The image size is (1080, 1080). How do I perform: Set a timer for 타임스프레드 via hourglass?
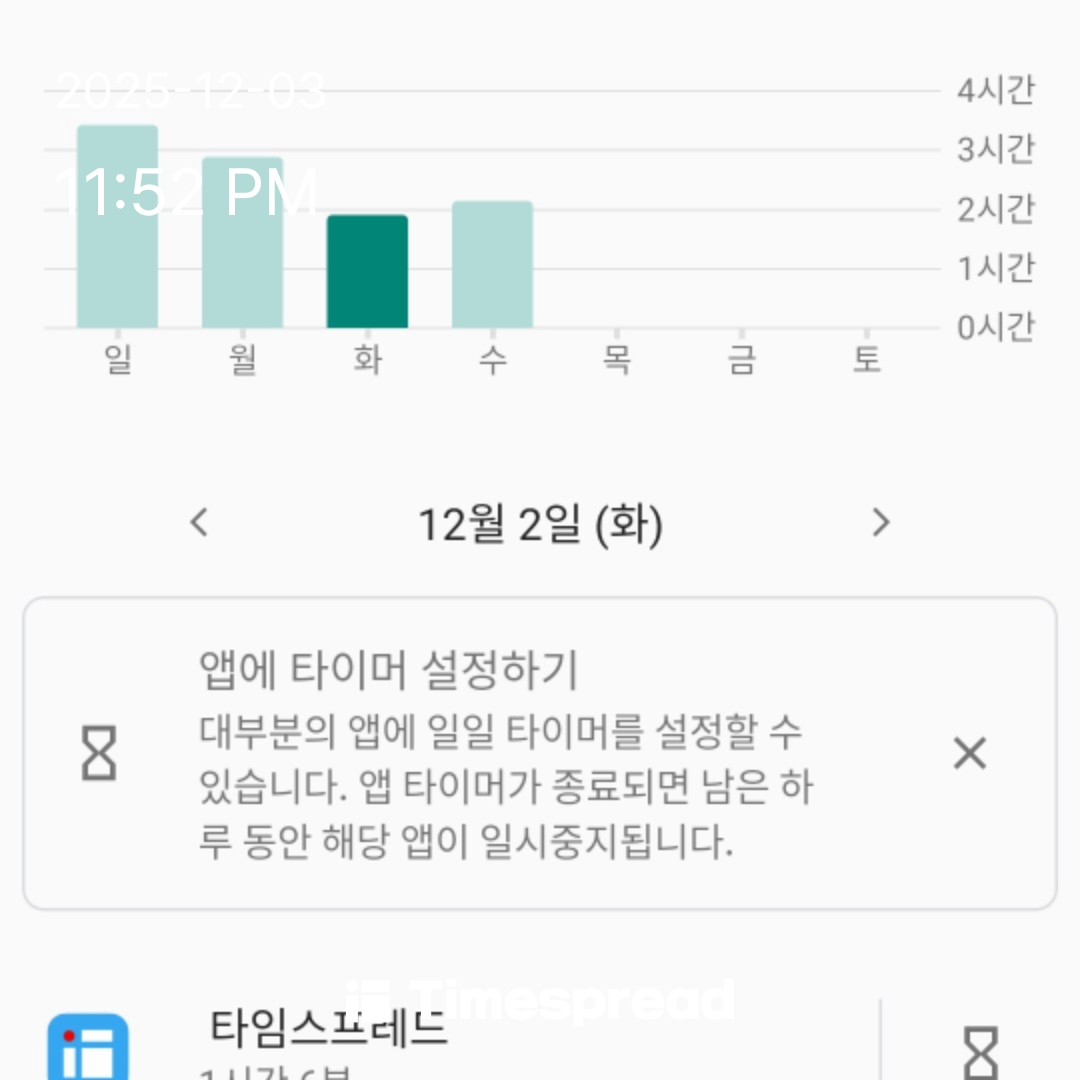(979, 1050)
